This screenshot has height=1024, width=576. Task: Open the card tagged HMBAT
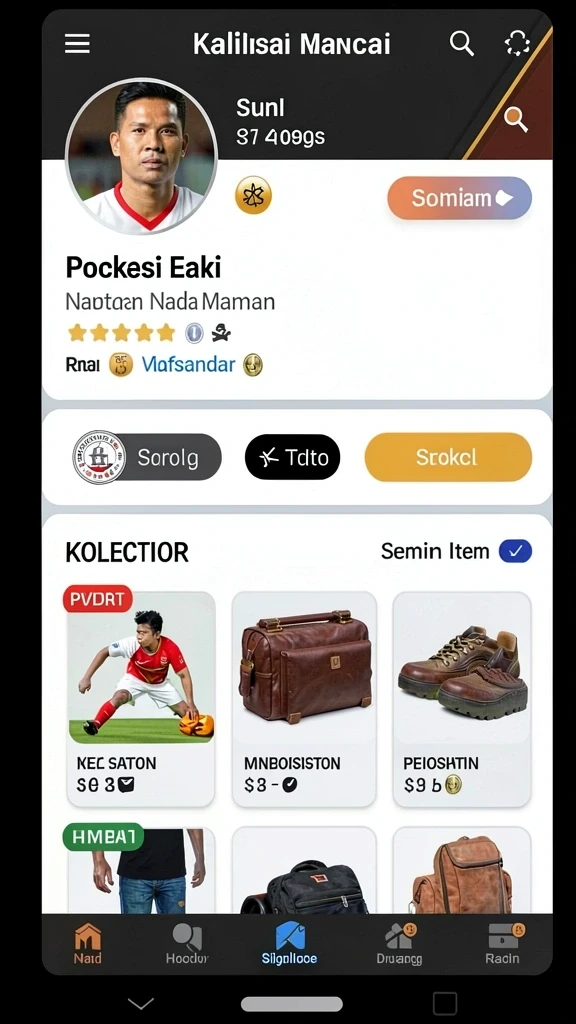[141, 870]
